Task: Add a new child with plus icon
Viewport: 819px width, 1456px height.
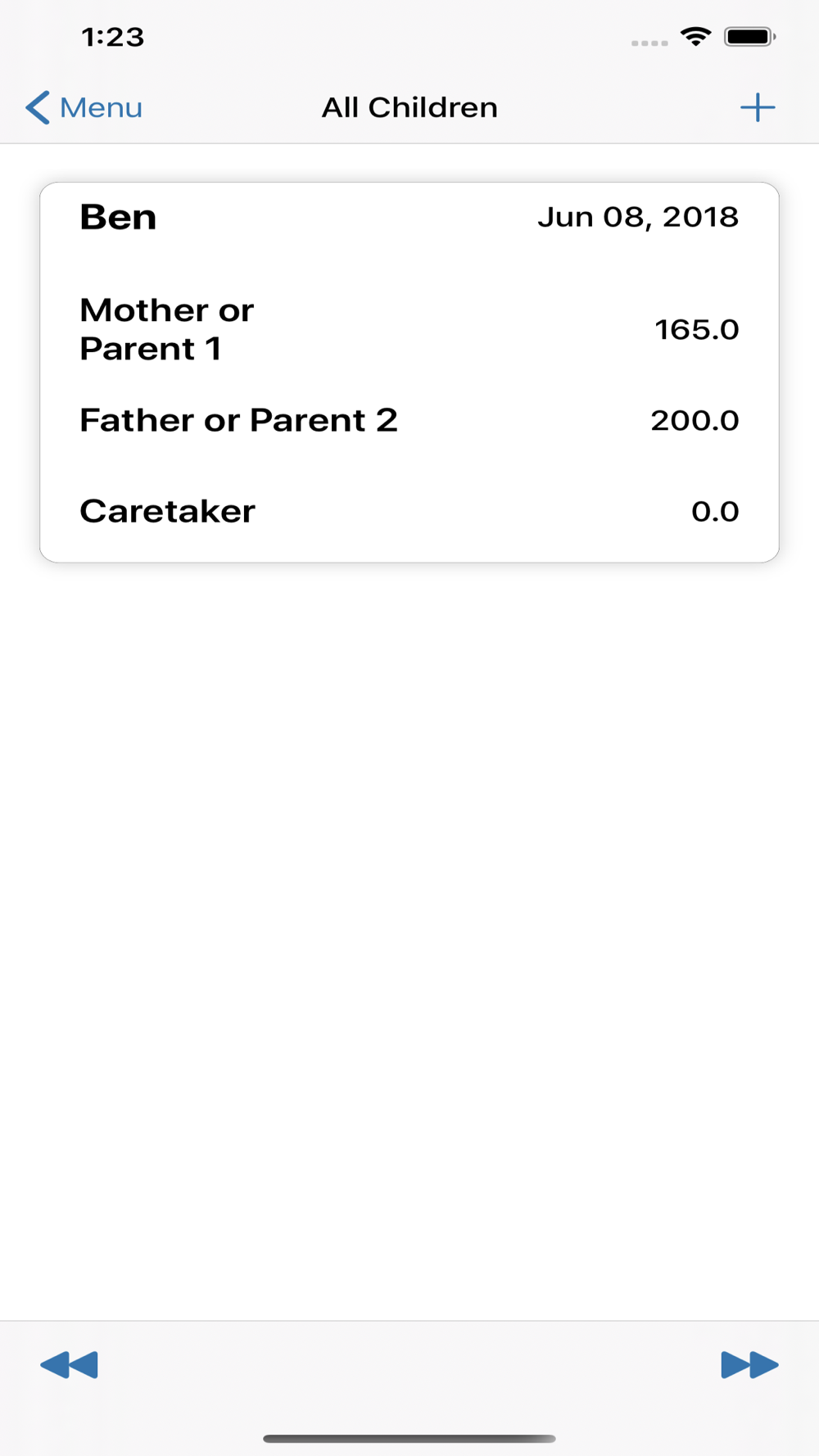Action: [x=758, y=107]
